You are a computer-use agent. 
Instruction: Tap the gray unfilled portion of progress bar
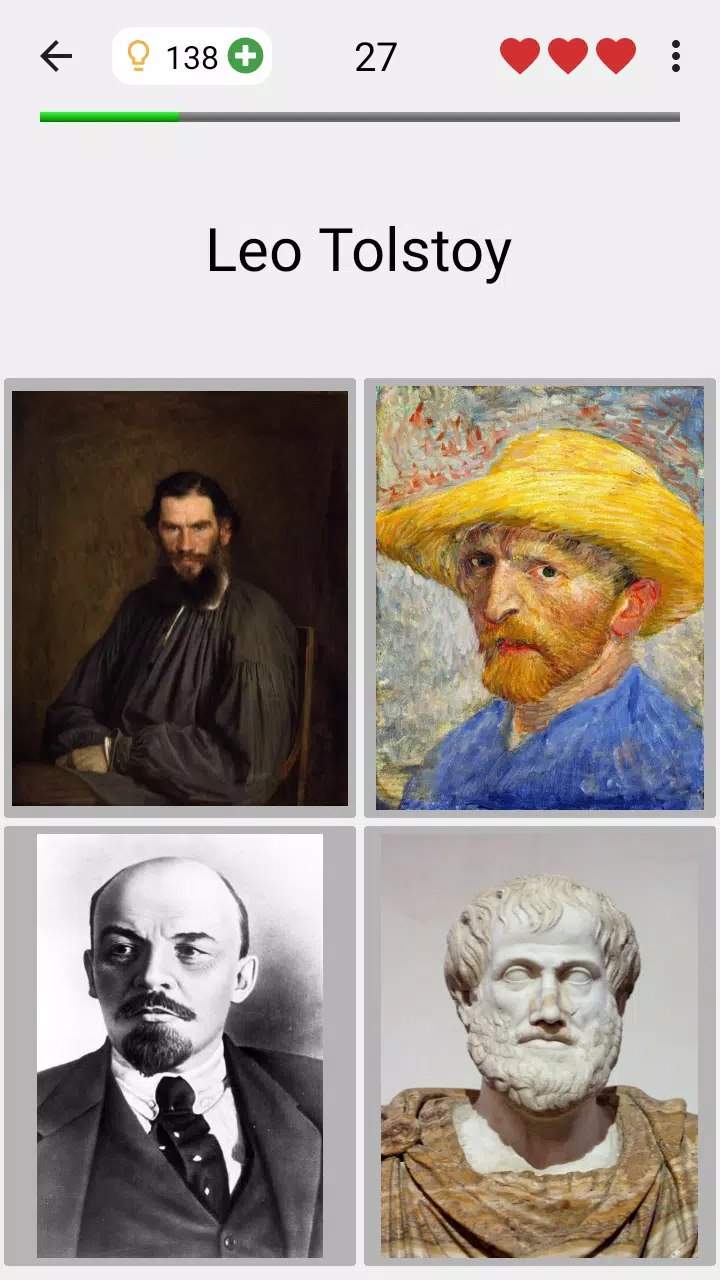pos(430,117)
